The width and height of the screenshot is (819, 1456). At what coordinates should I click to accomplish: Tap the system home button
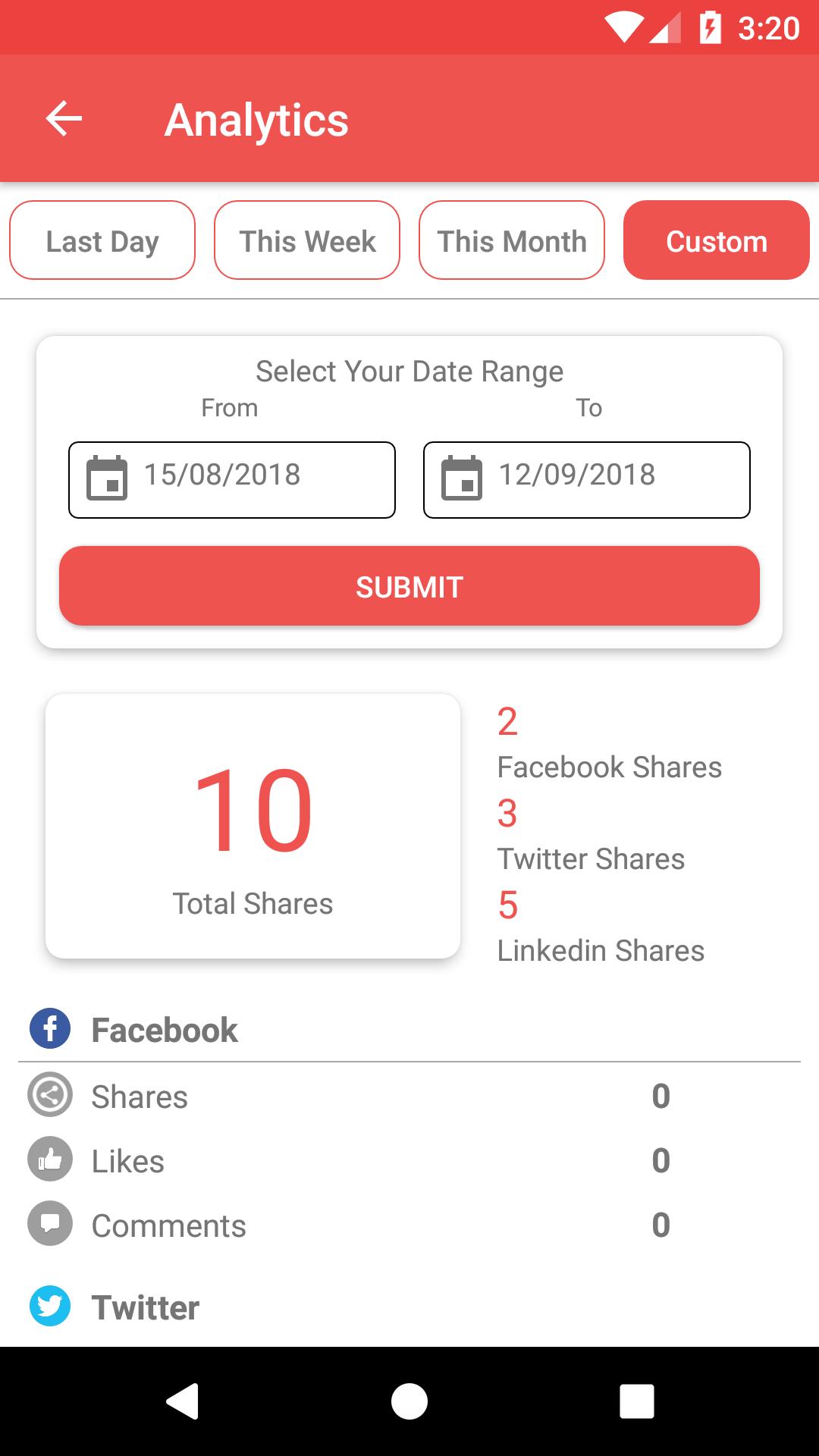point(409,1401)
